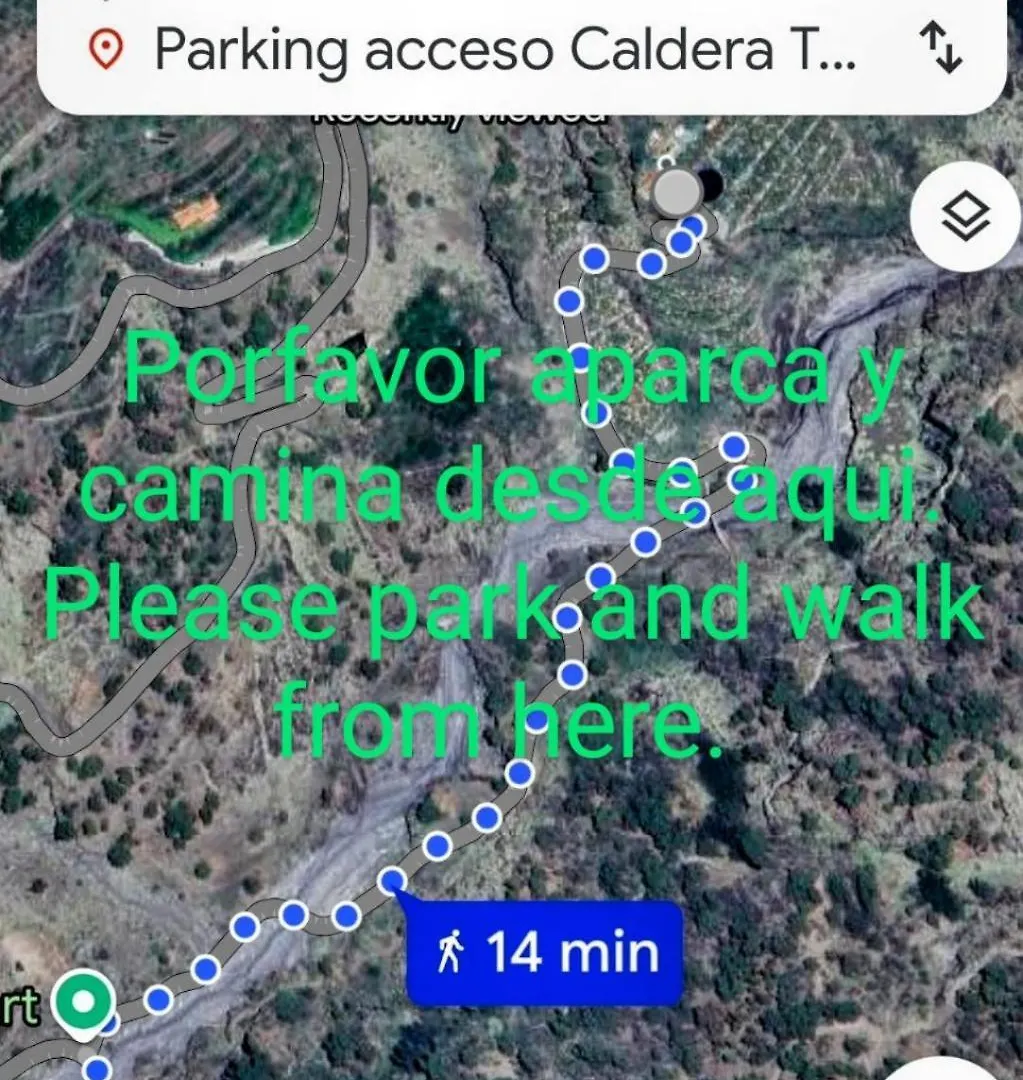The height and width of the screenshot is (1080, 1023).
Task: Select the 14 min walking route label
Action: pyautogui.click(x=545, y=952)
